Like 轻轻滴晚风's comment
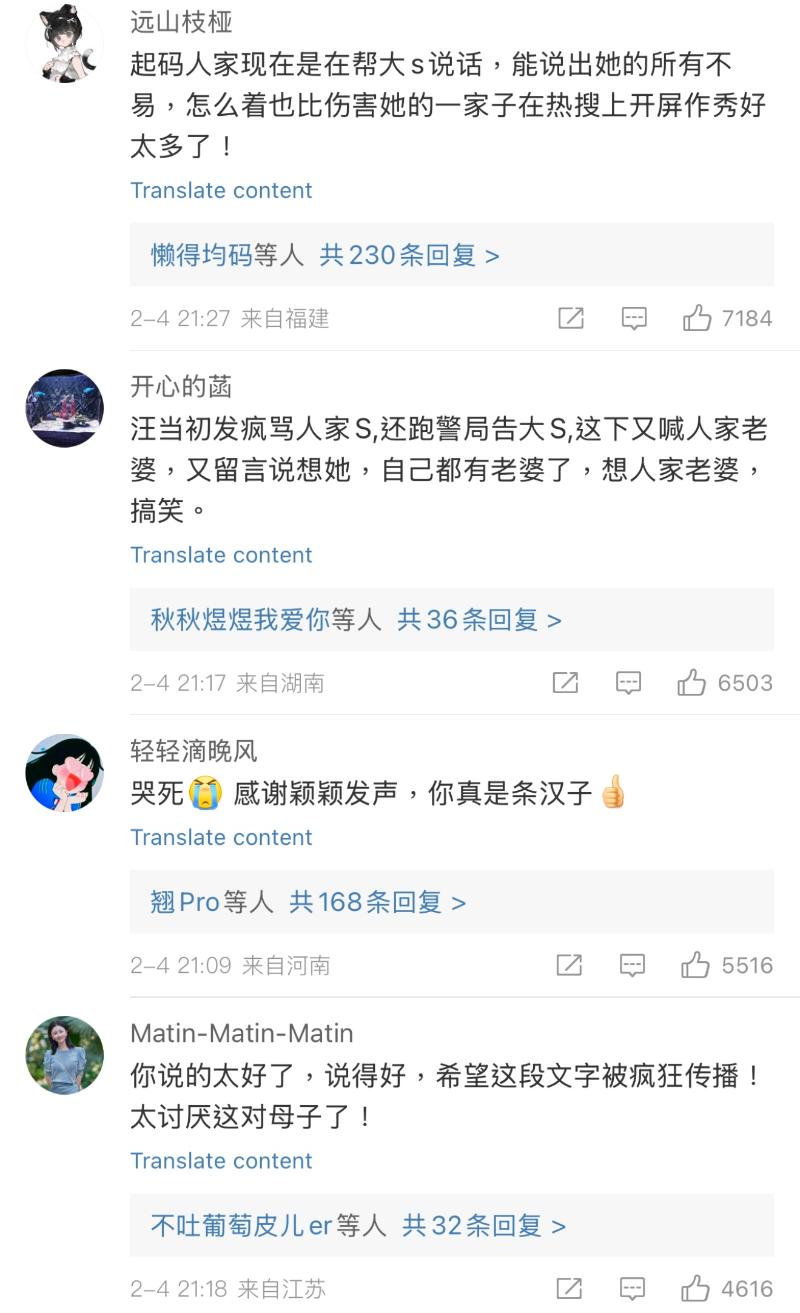This screenshot has width=800, height=1313. (x=695, y=965)
